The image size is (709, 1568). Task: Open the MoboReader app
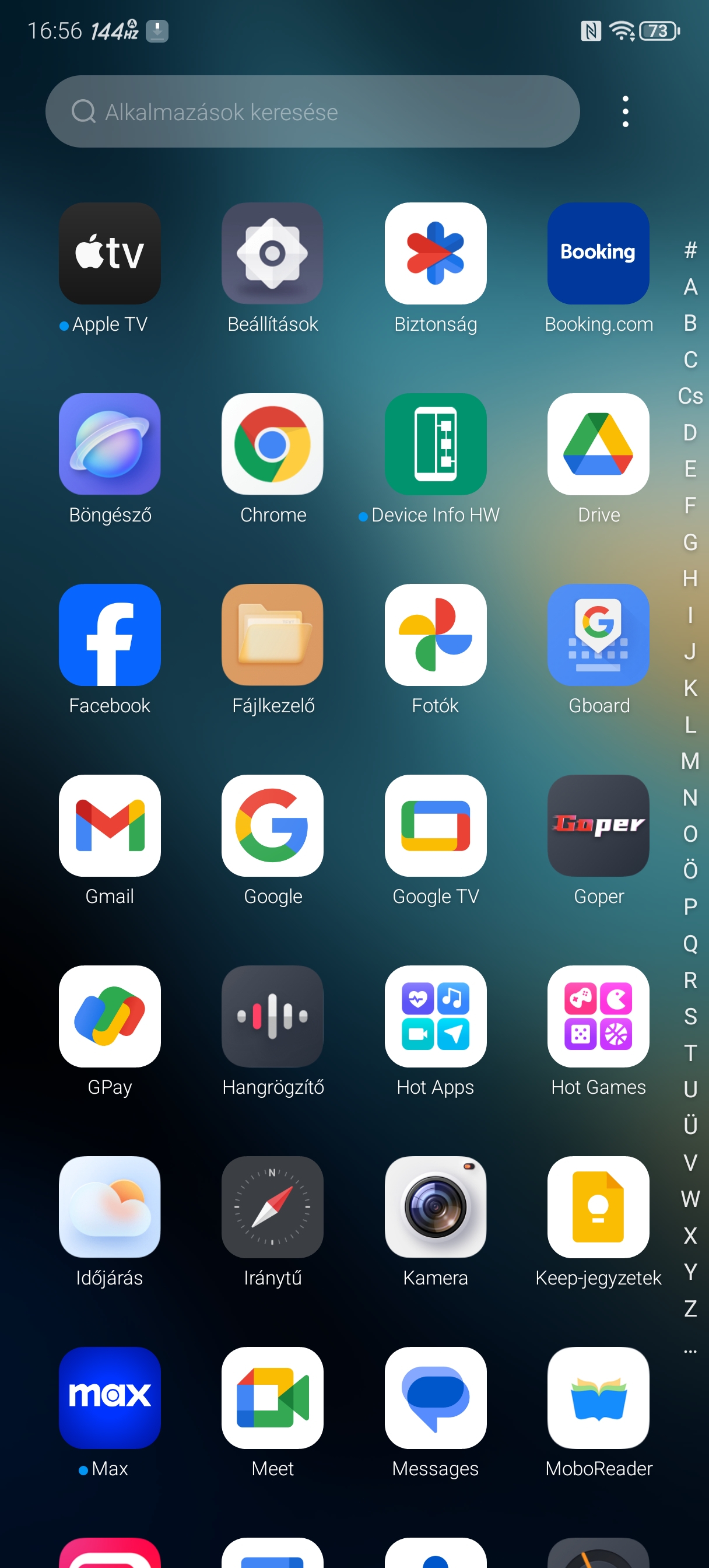coord(598,1398)
